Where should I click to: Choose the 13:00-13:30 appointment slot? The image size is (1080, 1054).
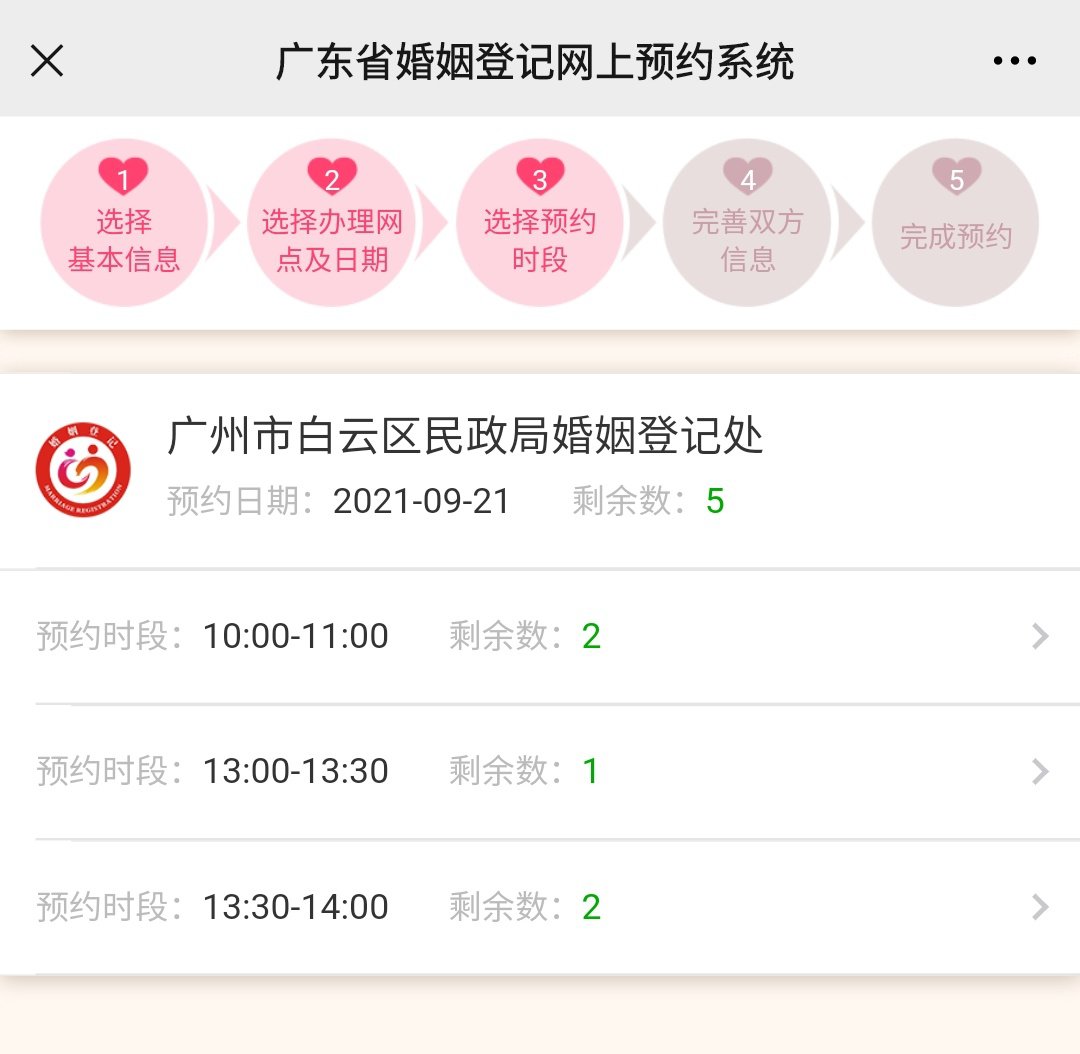(x=540, y=771)
